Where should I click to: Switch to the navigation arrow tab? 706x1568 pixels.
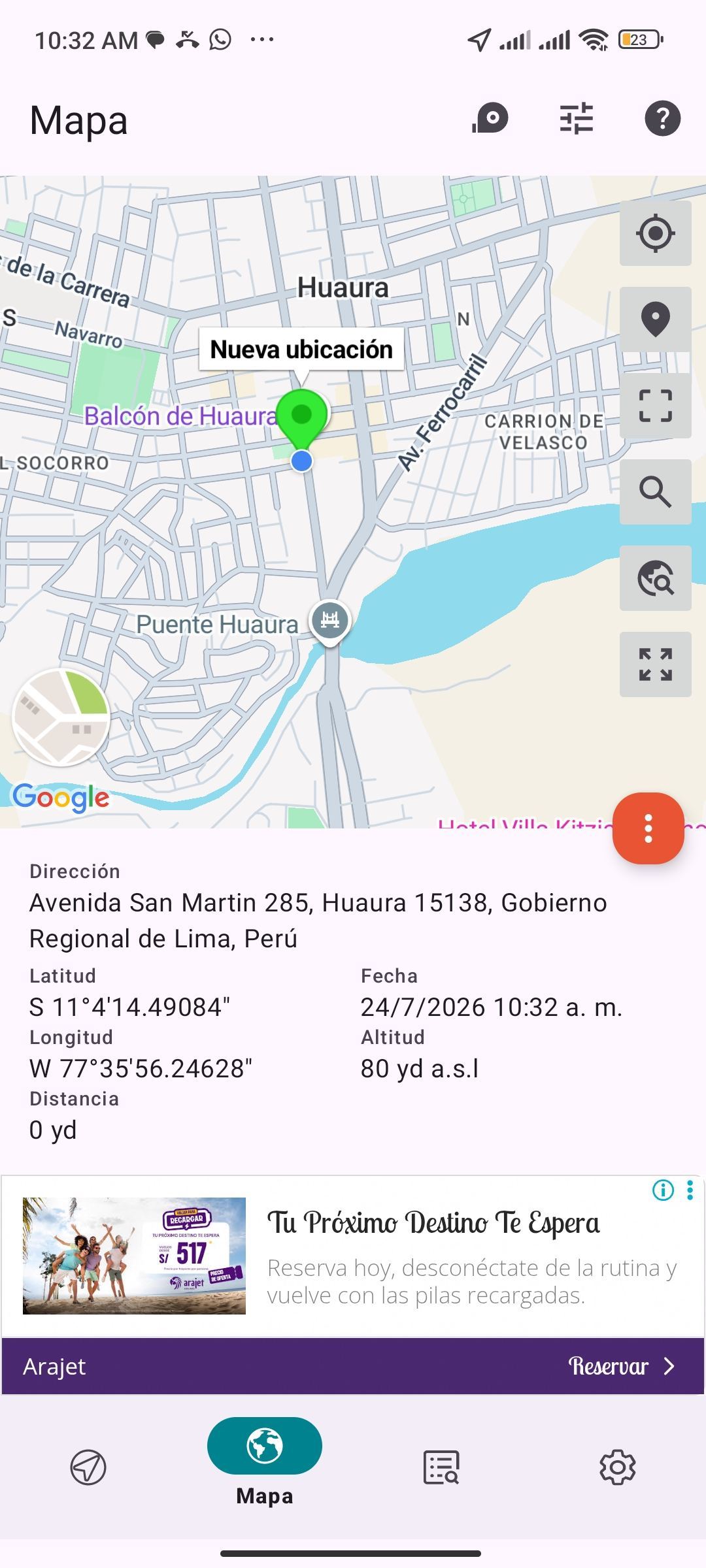[88, 1467]
